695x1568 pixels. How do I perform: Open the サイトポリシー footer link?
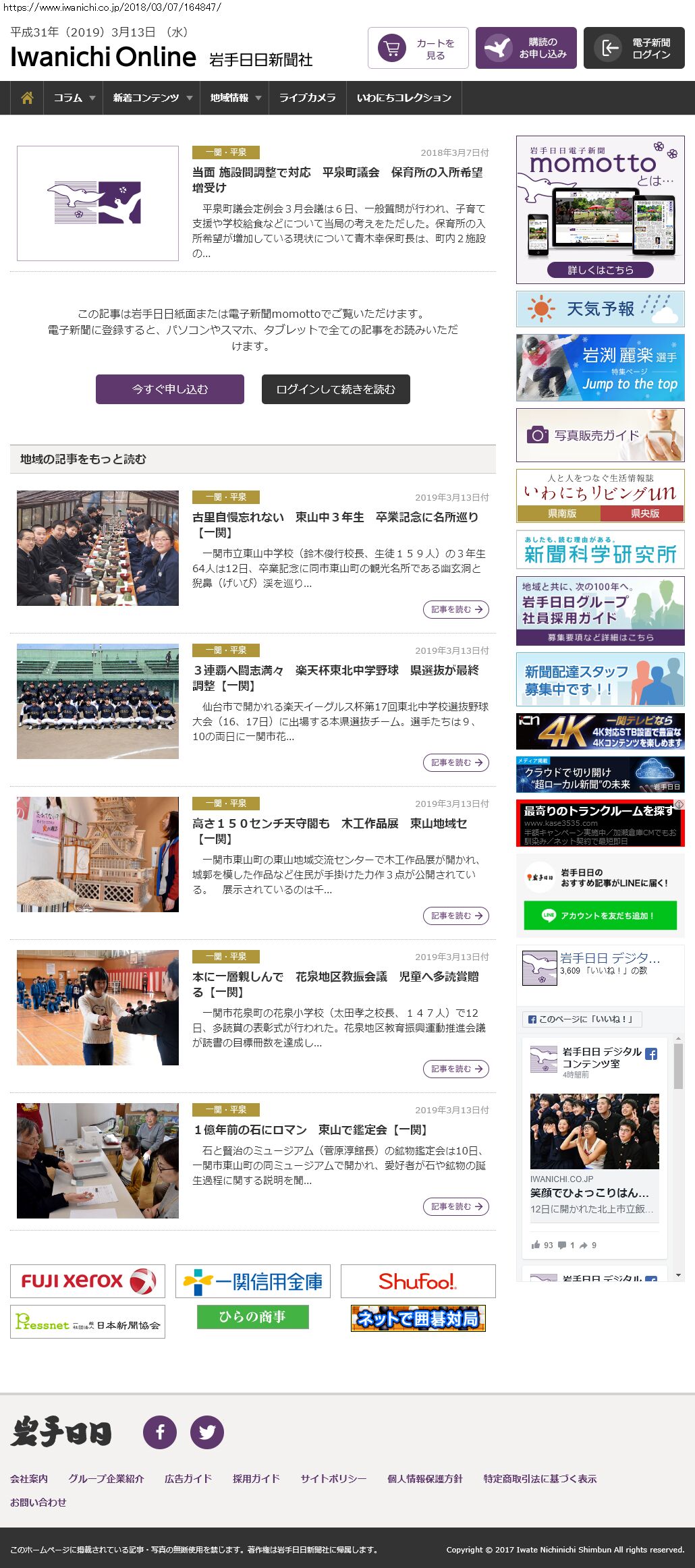[333, 1478]
